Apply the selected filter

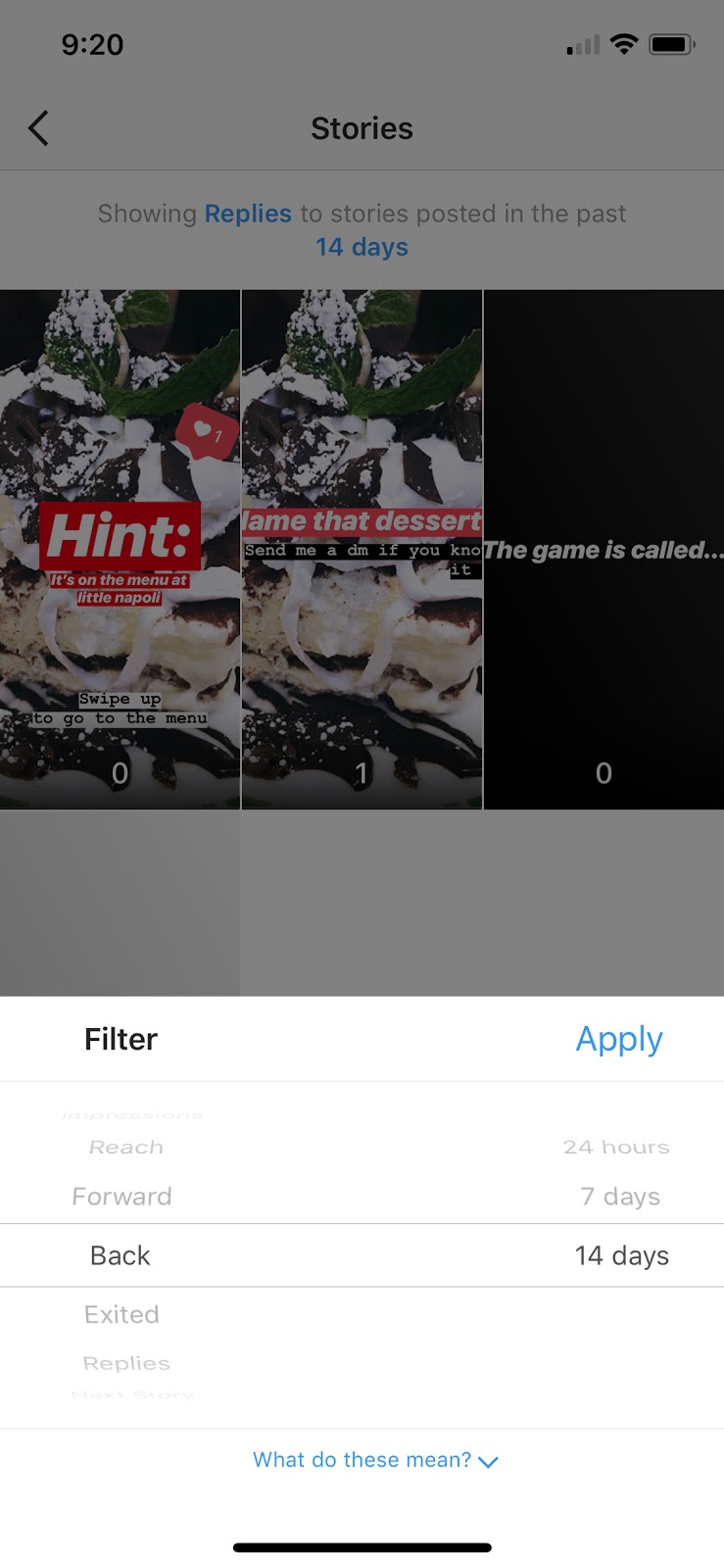[618, 1039]
